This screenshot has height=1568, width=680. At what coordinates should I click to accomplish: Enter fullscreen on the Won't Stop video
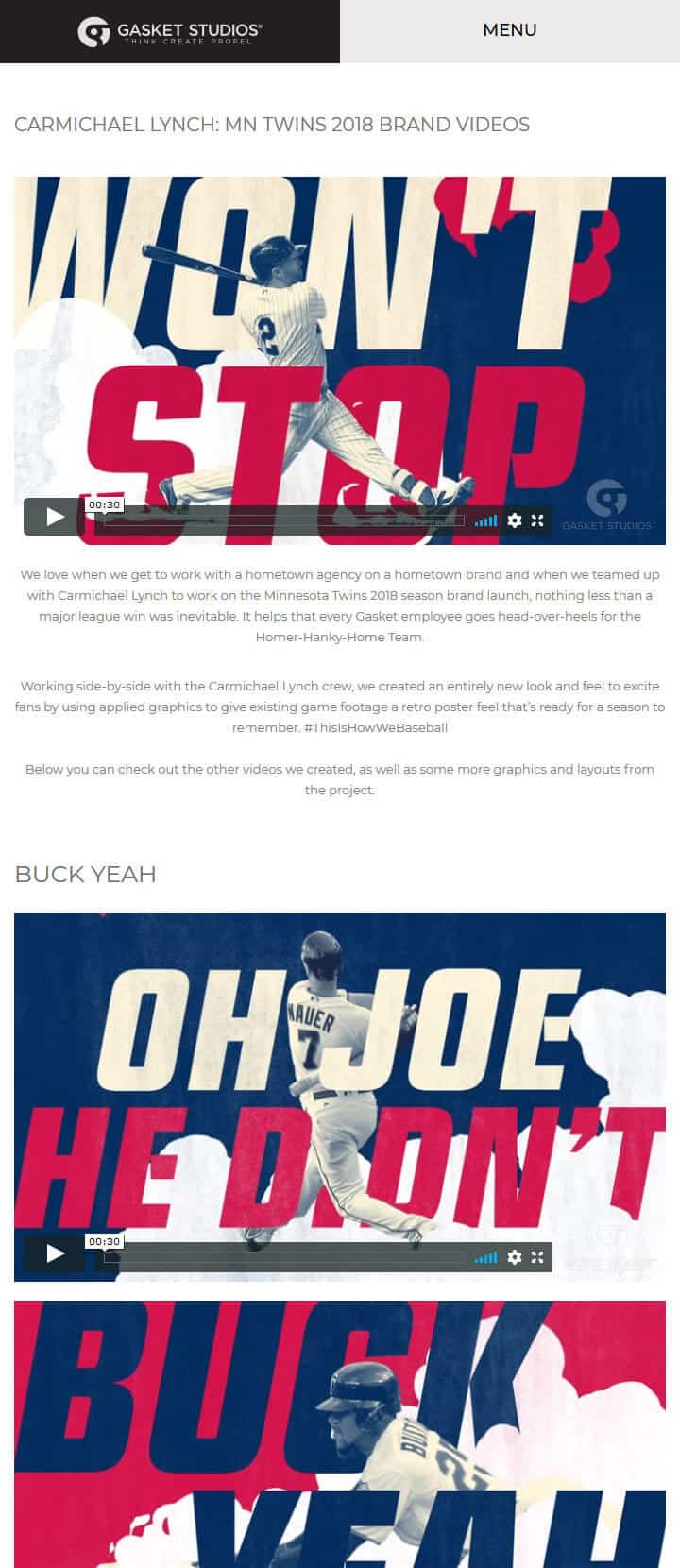(x=537, y=520)
